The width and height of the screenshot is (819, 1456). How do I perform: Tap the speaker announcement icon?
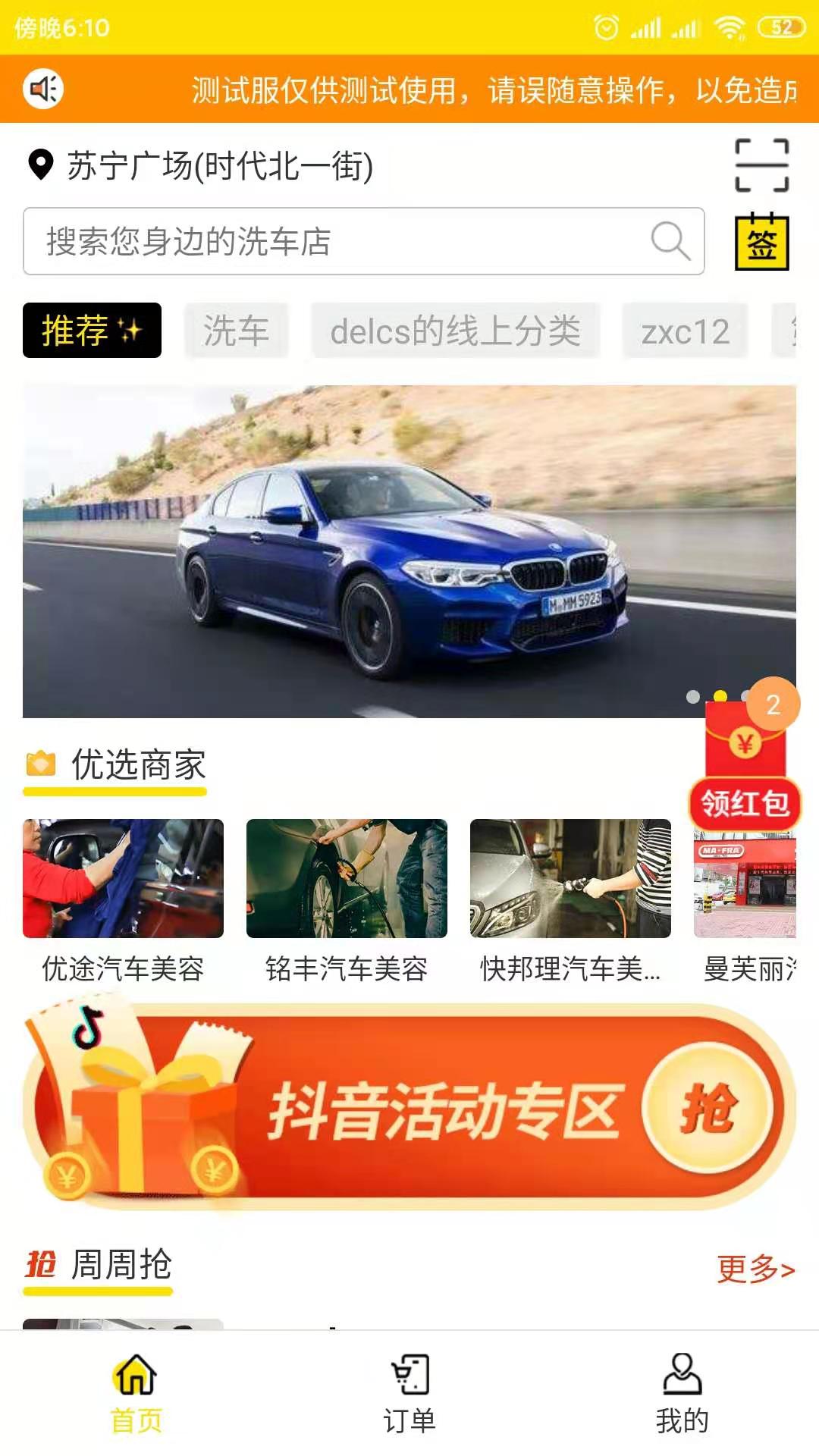[x=43, y=89]
